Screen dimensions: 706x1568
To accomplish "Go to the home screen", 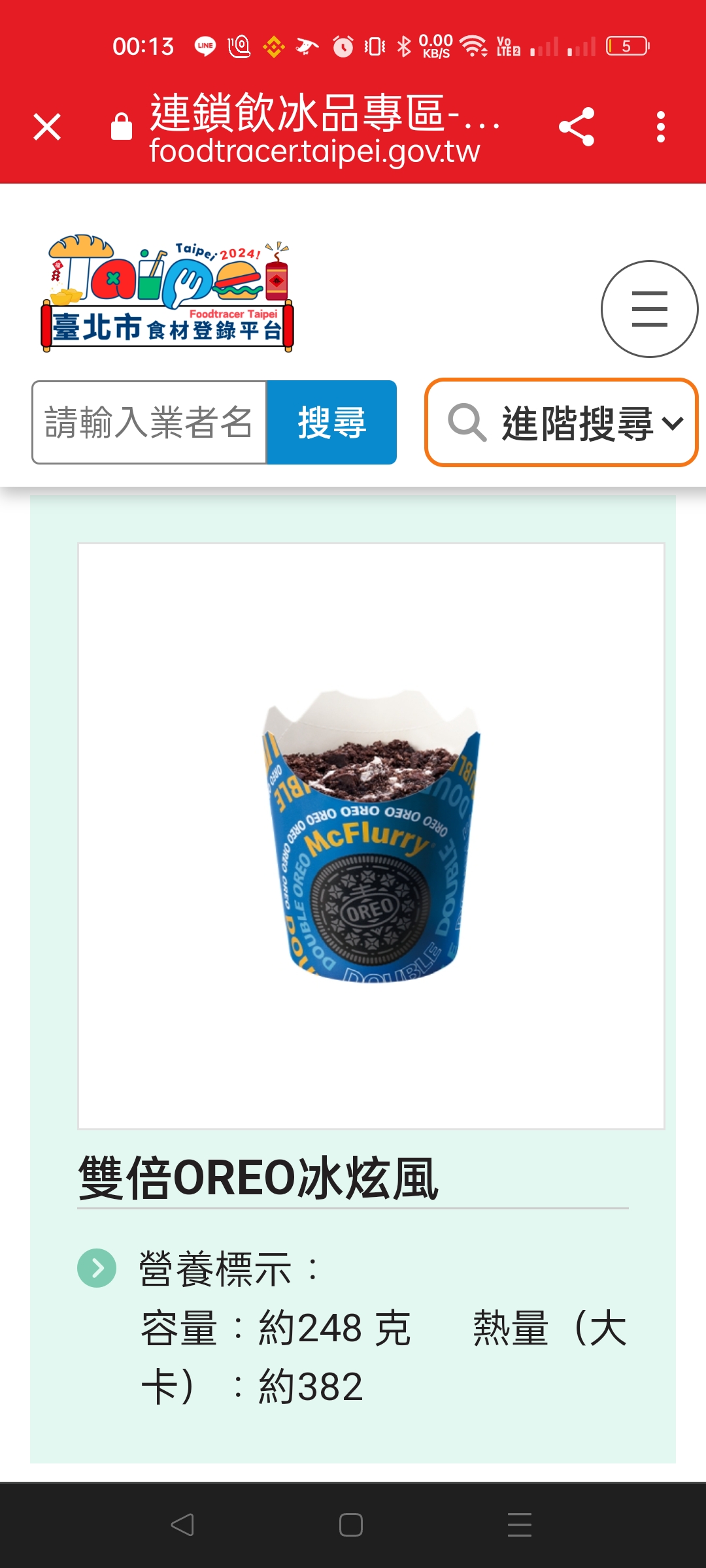I will tap(351, 1525).
